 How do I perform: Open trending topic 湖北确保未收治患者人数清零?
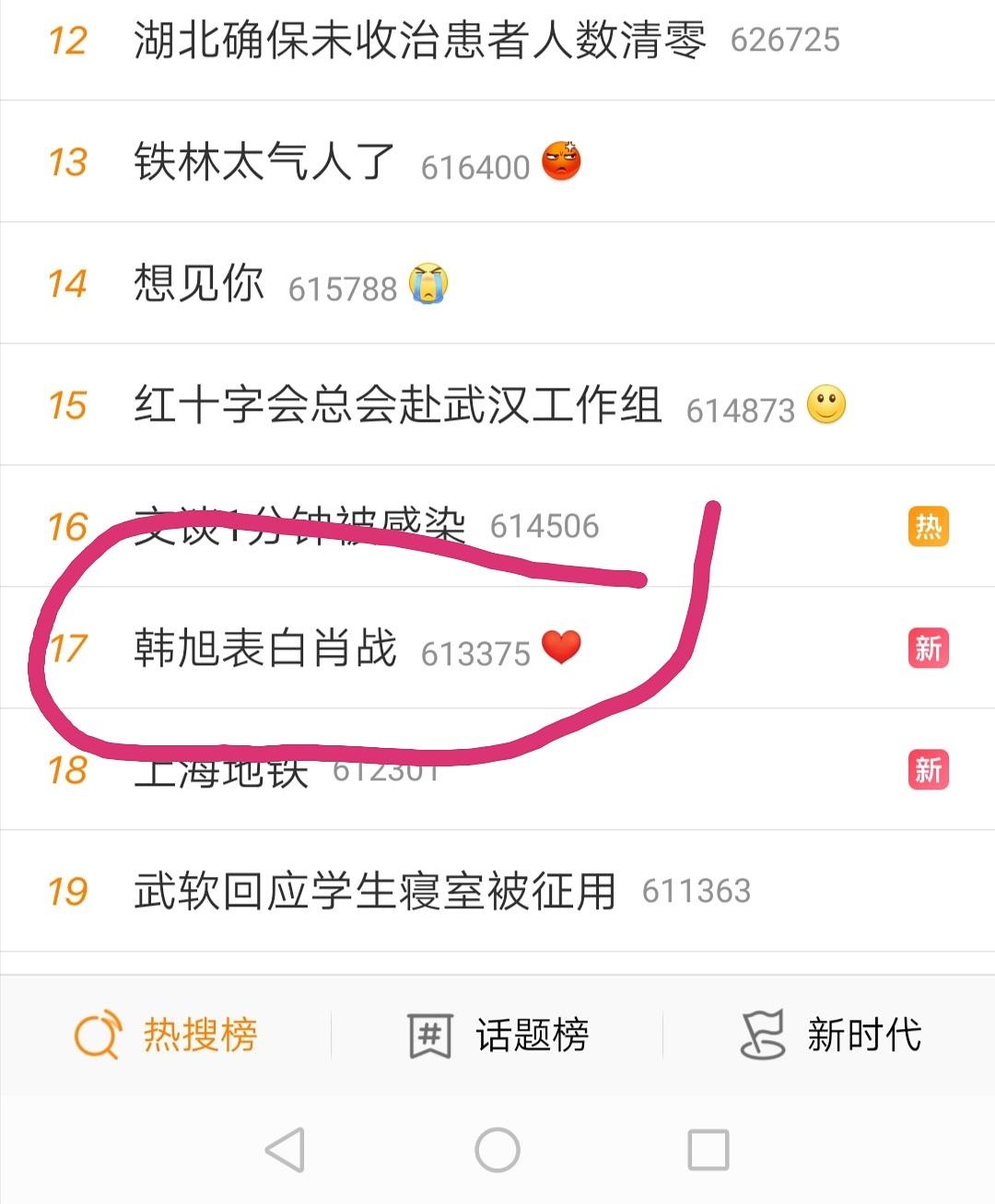coord(419,41)
